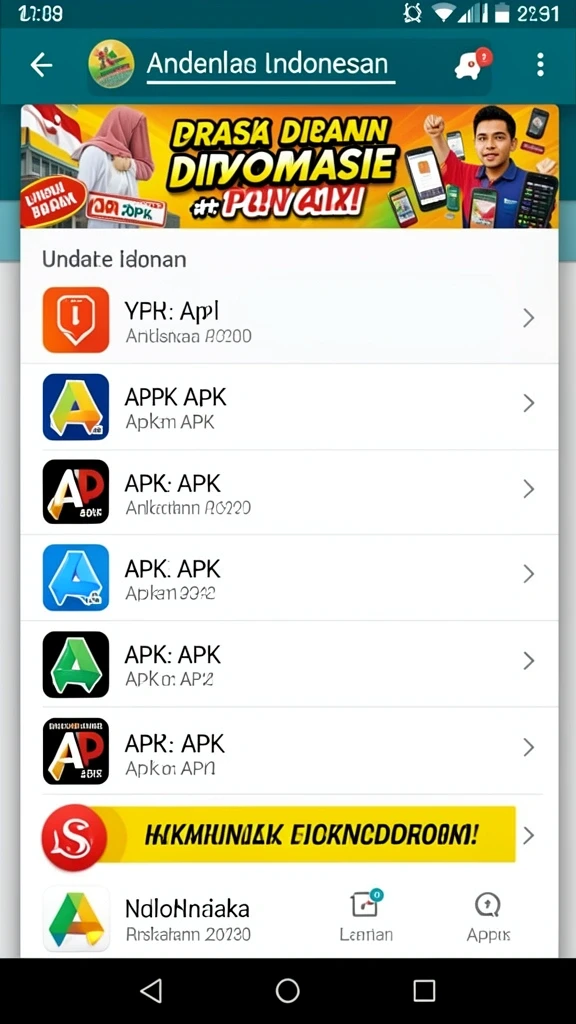
Task: Switch to the Lanian tab
Action: [x=366, y=916]
